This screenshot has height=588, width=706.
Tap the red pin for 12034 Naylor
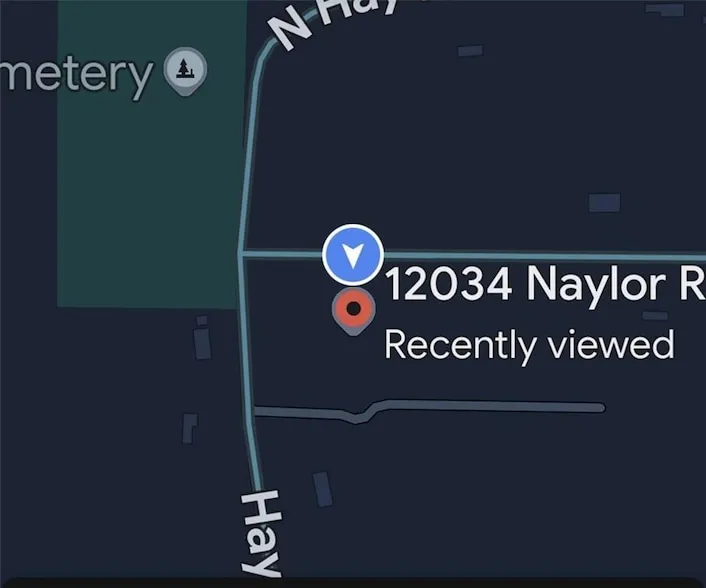coord(352,311)
